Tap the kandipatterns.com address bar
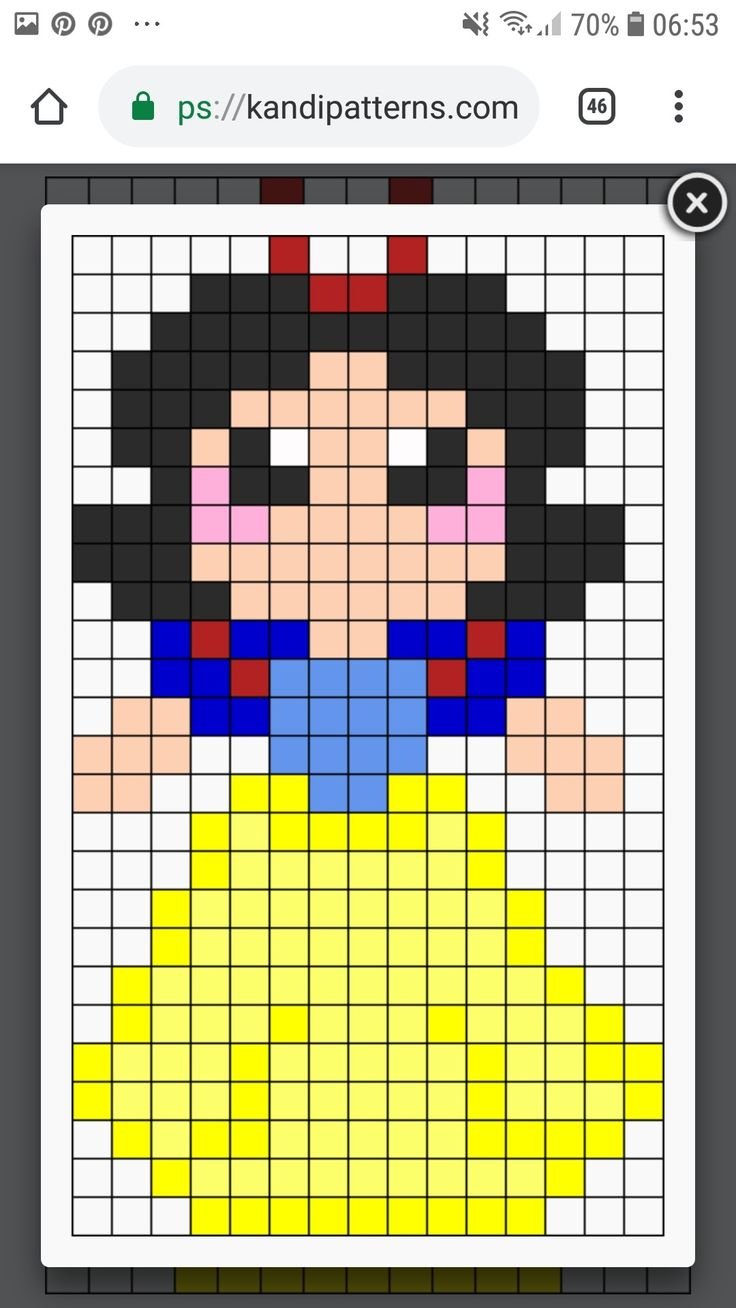 click(x=319, y=107)
